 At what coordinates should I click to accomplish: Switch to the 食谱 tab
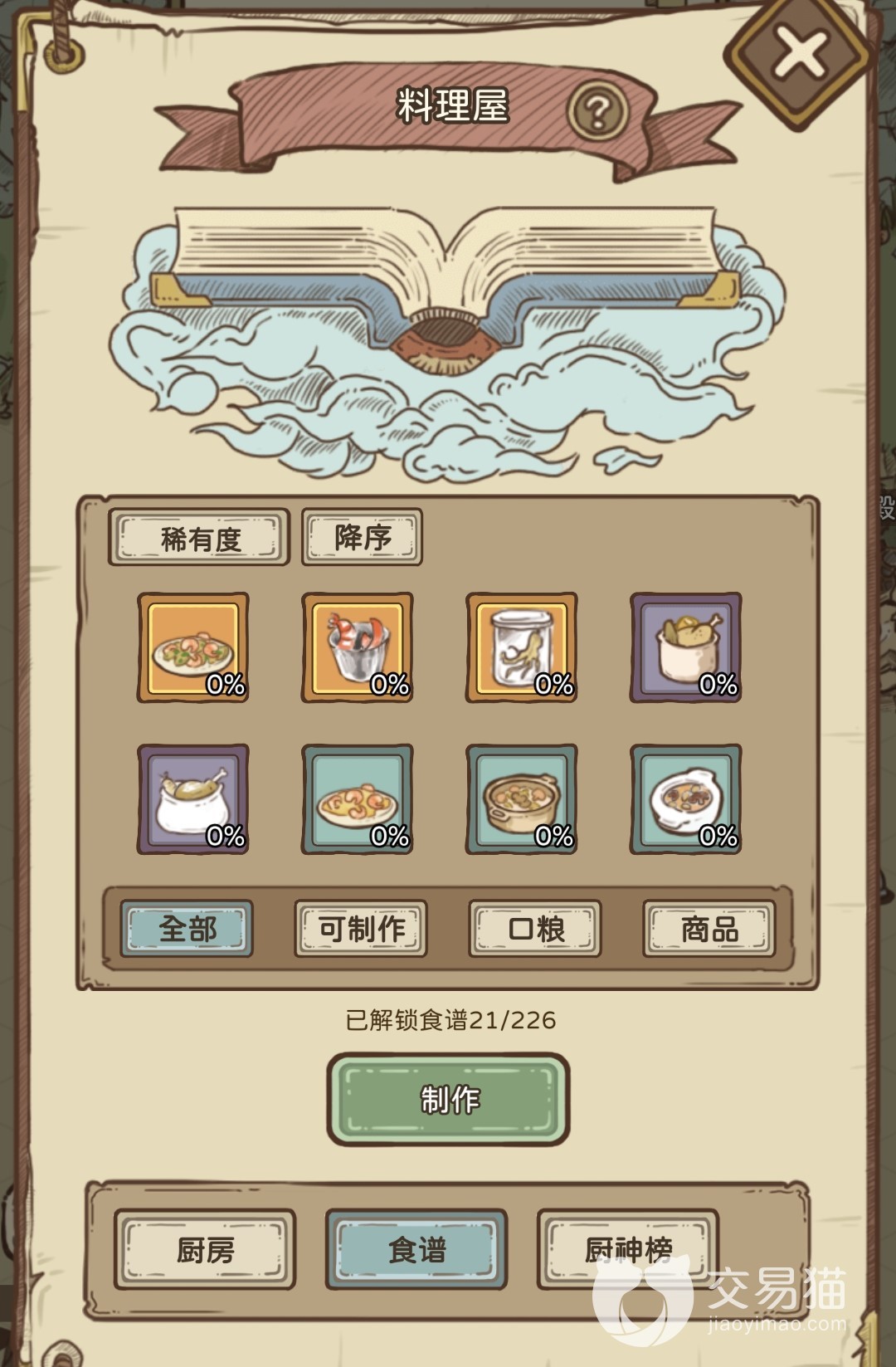point(416,1249)
